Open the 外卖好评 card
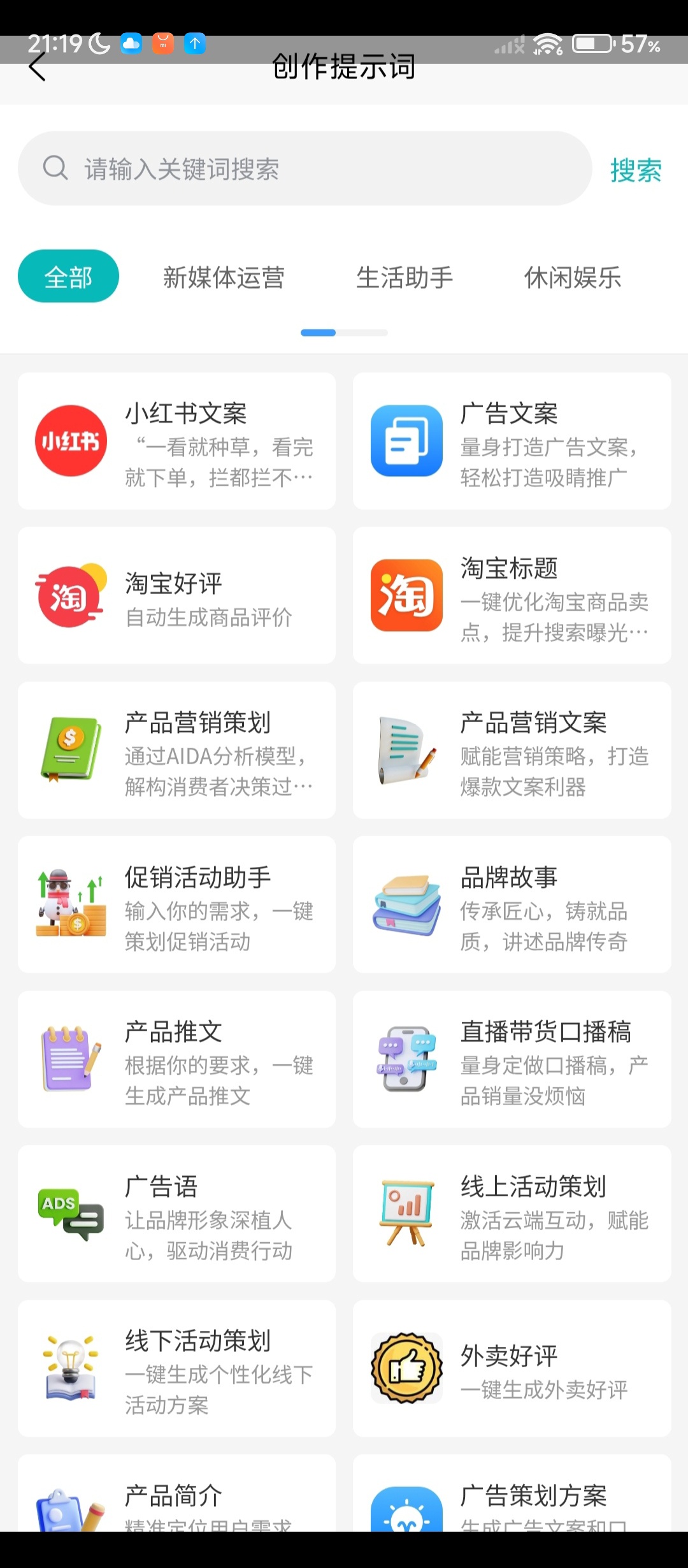 point(512,1368)
